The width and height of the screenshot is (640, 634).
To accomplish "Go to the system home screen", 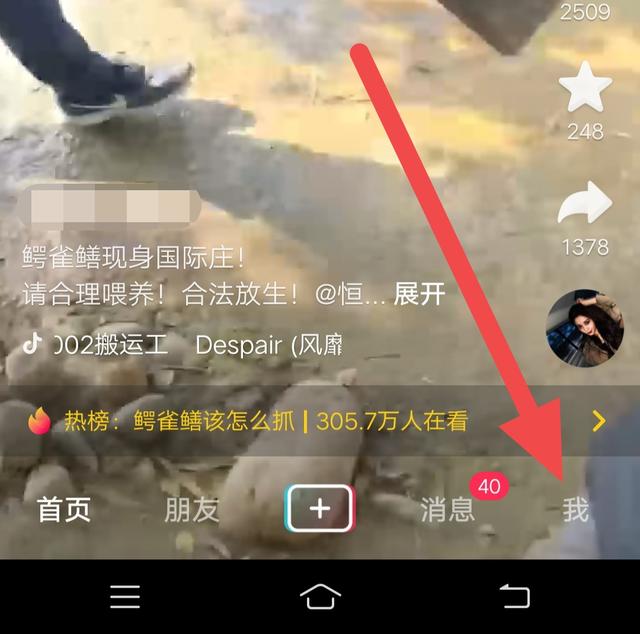I will click(320, 597).
